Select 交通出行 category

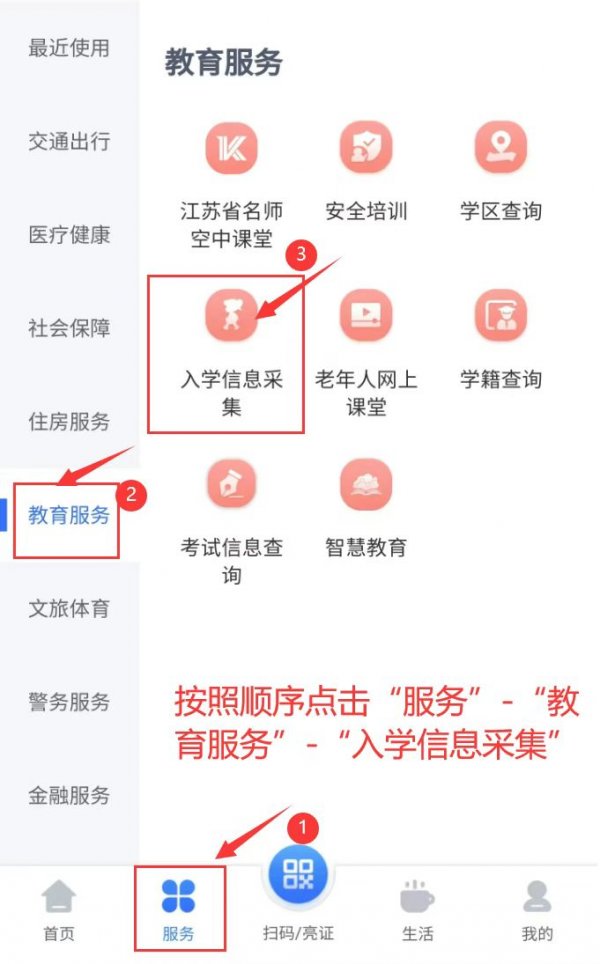coord(69,141)
